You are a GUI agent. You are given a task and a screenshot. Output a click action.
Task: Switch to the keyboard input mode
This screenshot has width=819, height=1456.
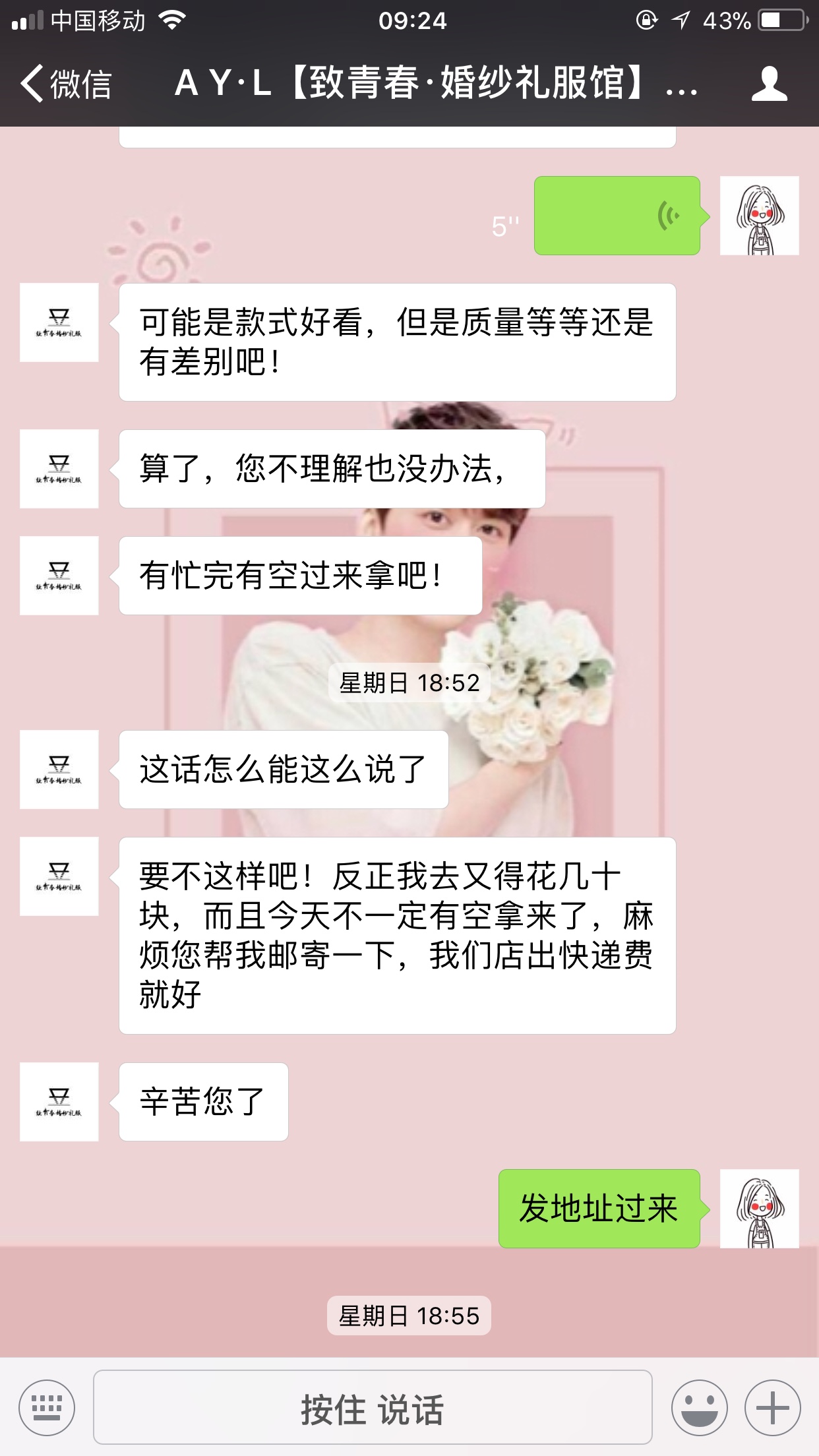pyautogui.click(x=47, y=1407)
